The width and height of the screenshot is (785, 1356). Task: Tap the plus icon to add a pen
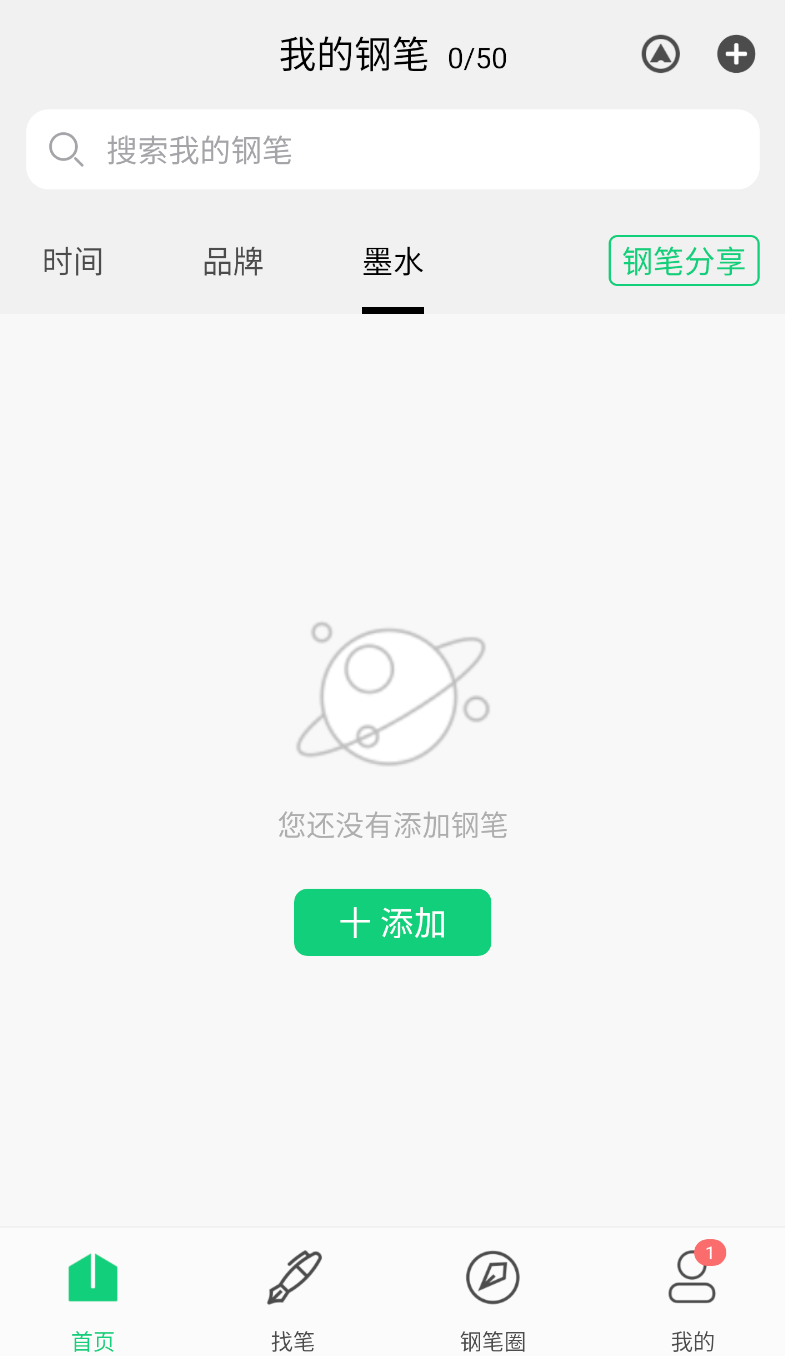click(x=736, y=54)
